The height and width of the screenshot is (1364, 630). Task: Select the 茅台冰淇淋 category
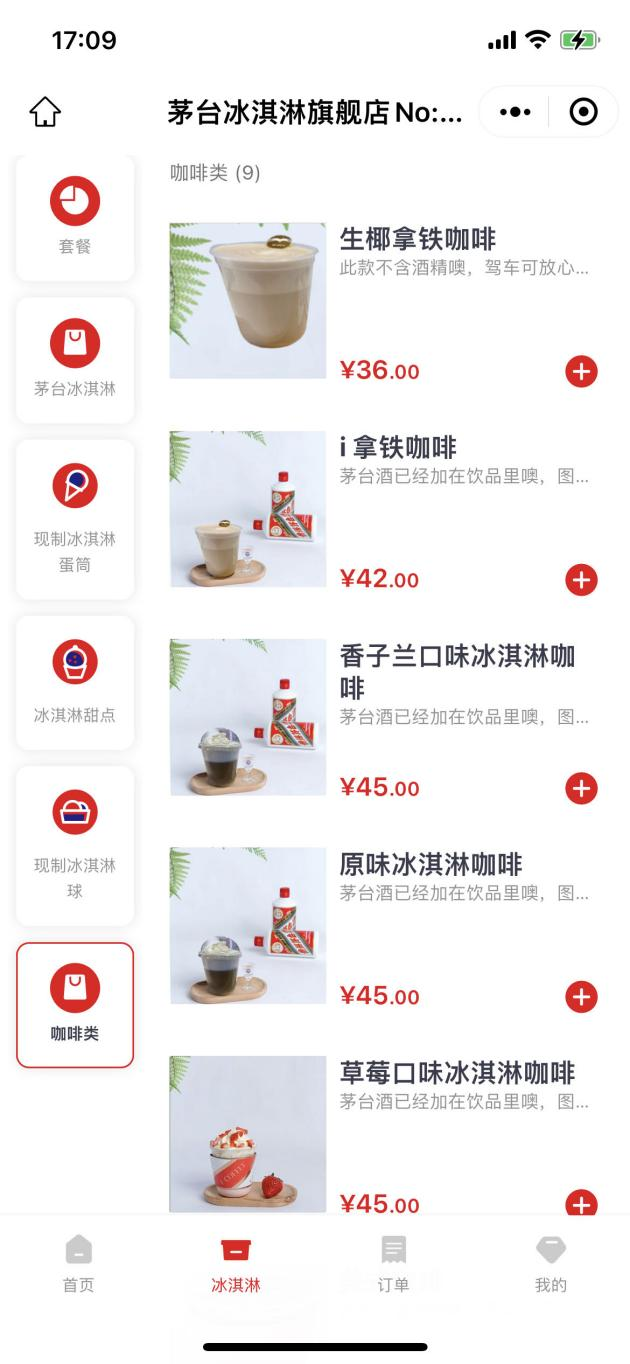(75, 360)
